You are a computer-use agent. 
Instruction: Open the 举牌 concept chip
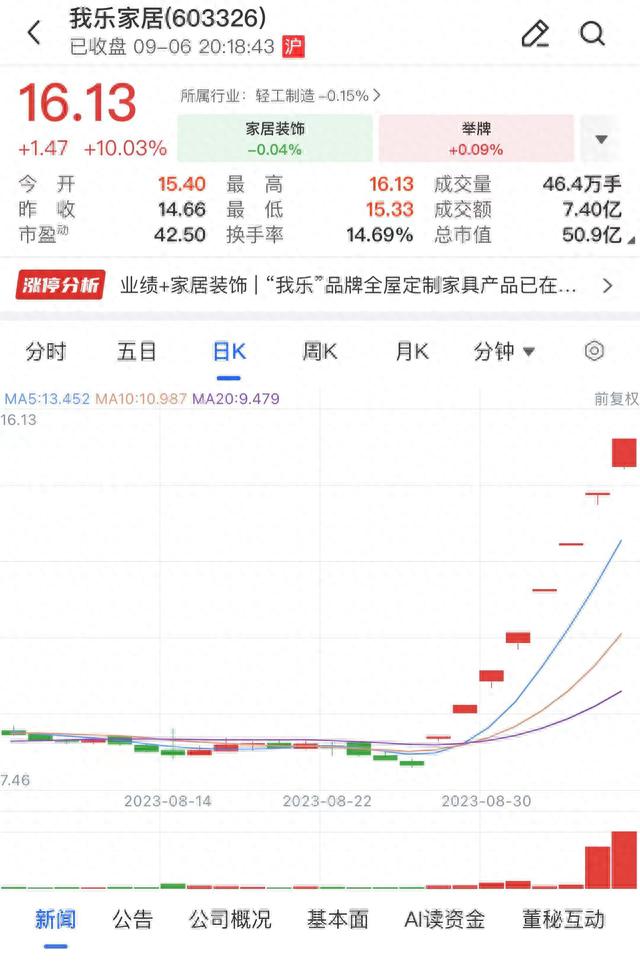coord(476,139)
